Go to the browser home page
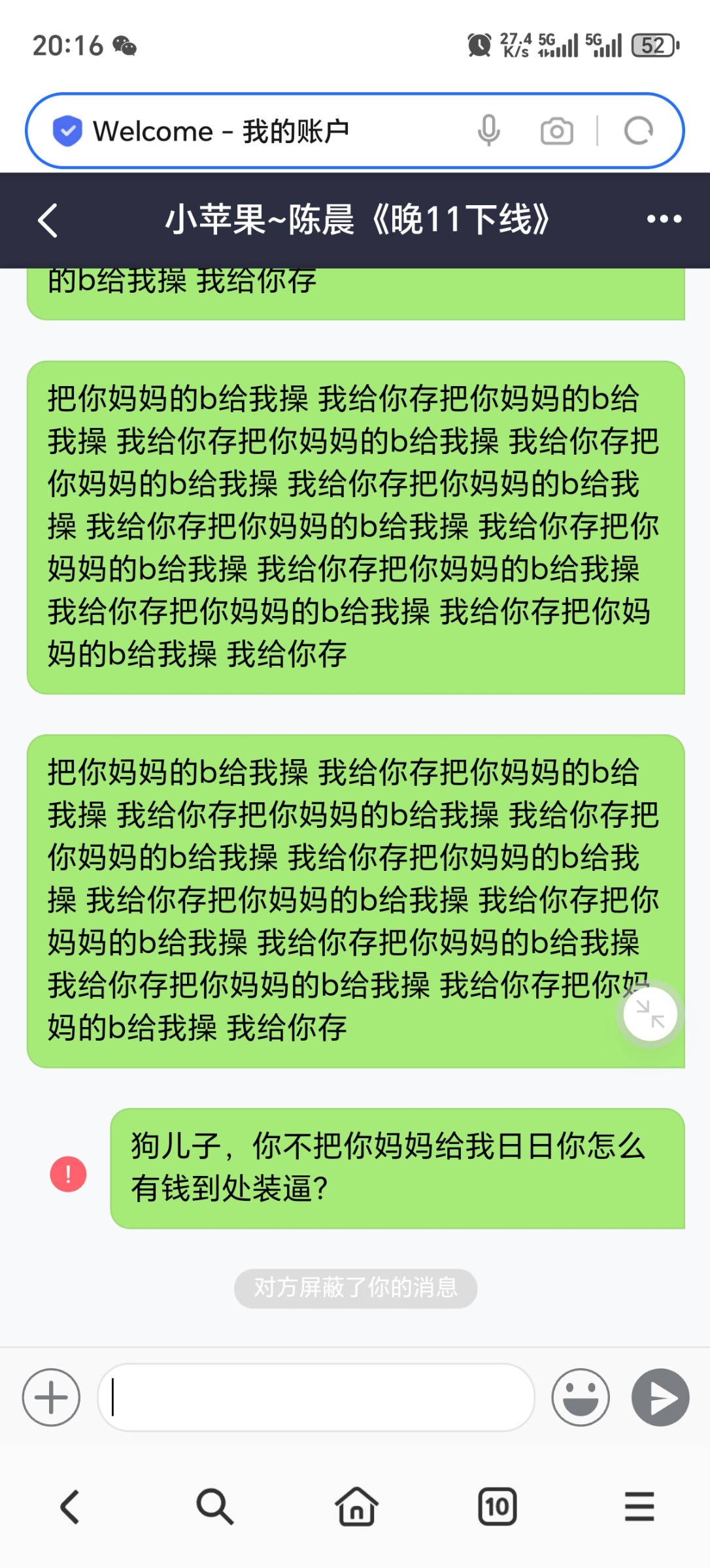710x1568 pixels. tap(356, 1507)
